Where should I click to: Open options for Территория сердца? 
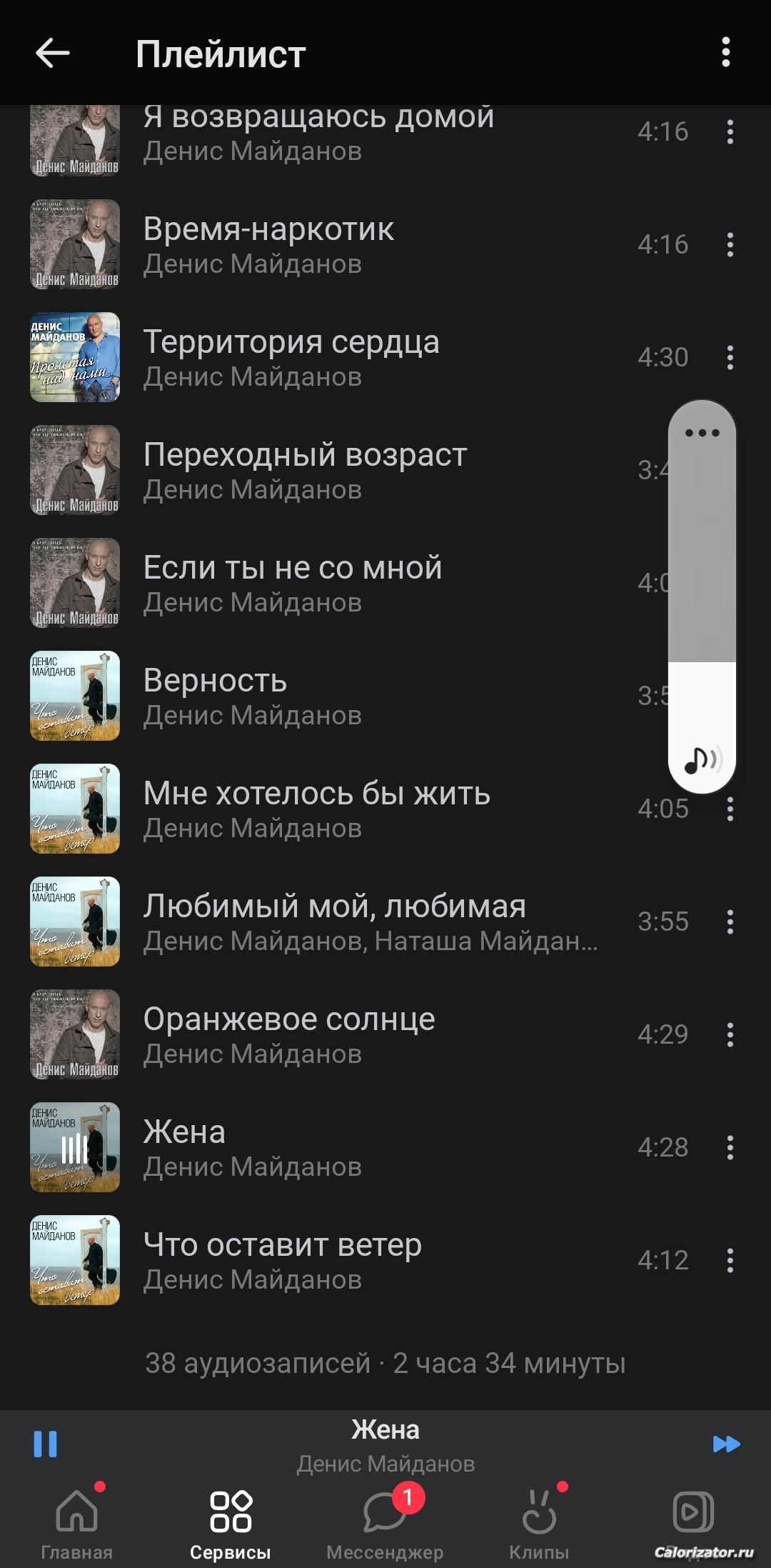730,357
